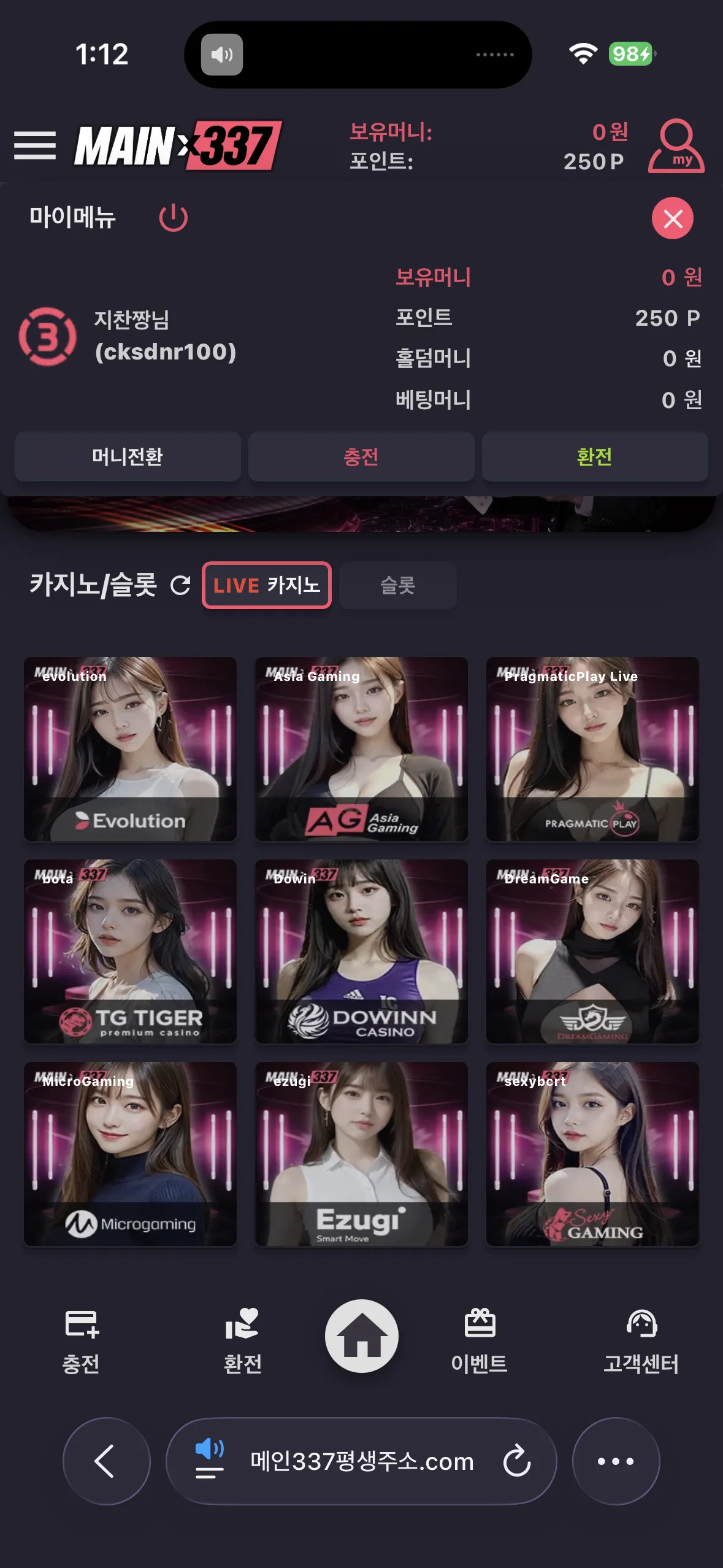Select the 머니전환 button
This screenshot has width=723, height=1568.
[x=128, y=457]
